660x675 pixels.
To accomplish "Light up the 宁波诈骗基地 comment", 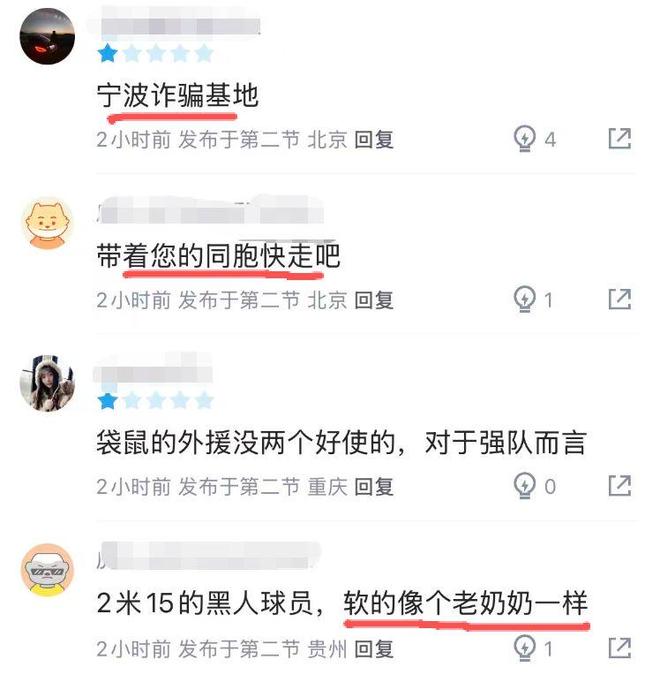I will click(x=525, y=139).
